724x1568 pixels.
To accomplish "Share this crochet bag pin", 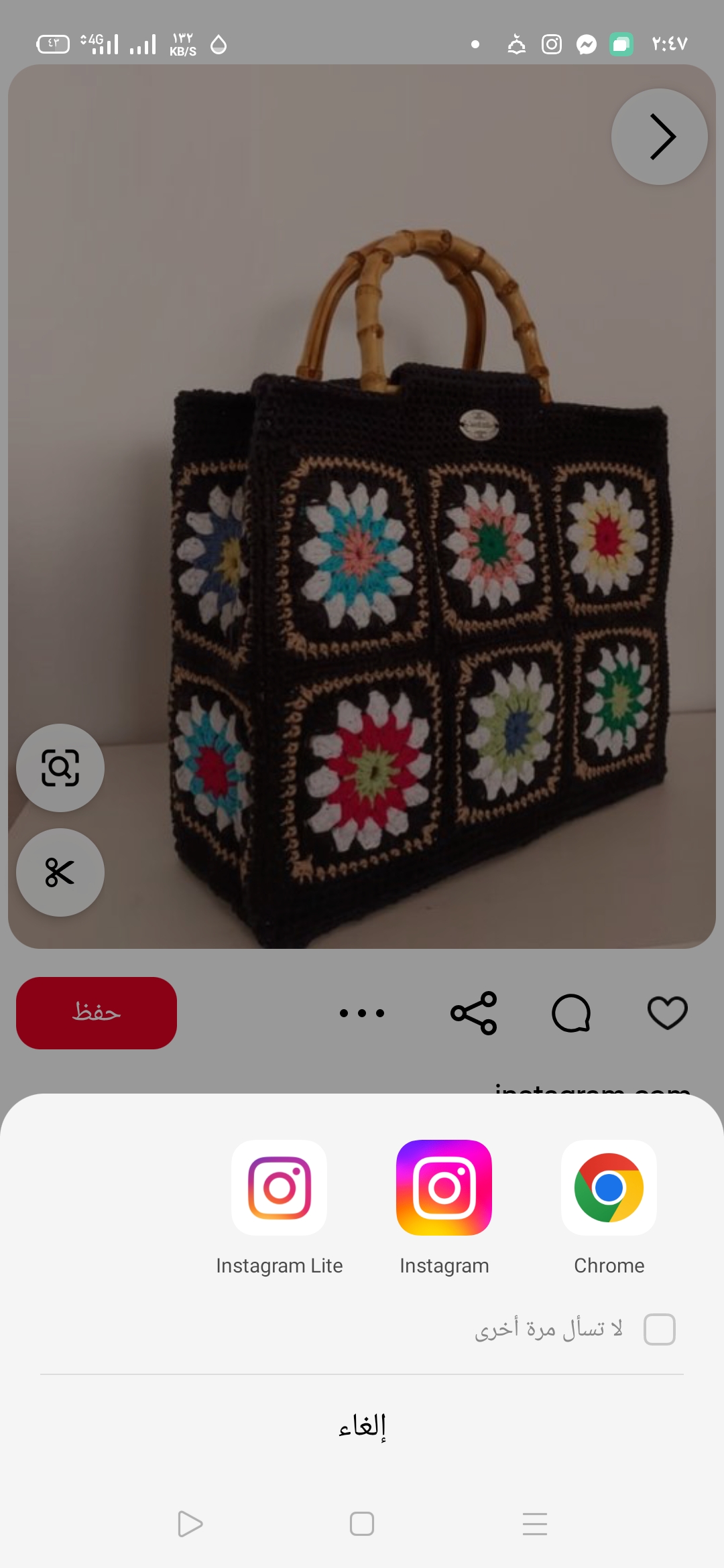I will pos(474,1012).
